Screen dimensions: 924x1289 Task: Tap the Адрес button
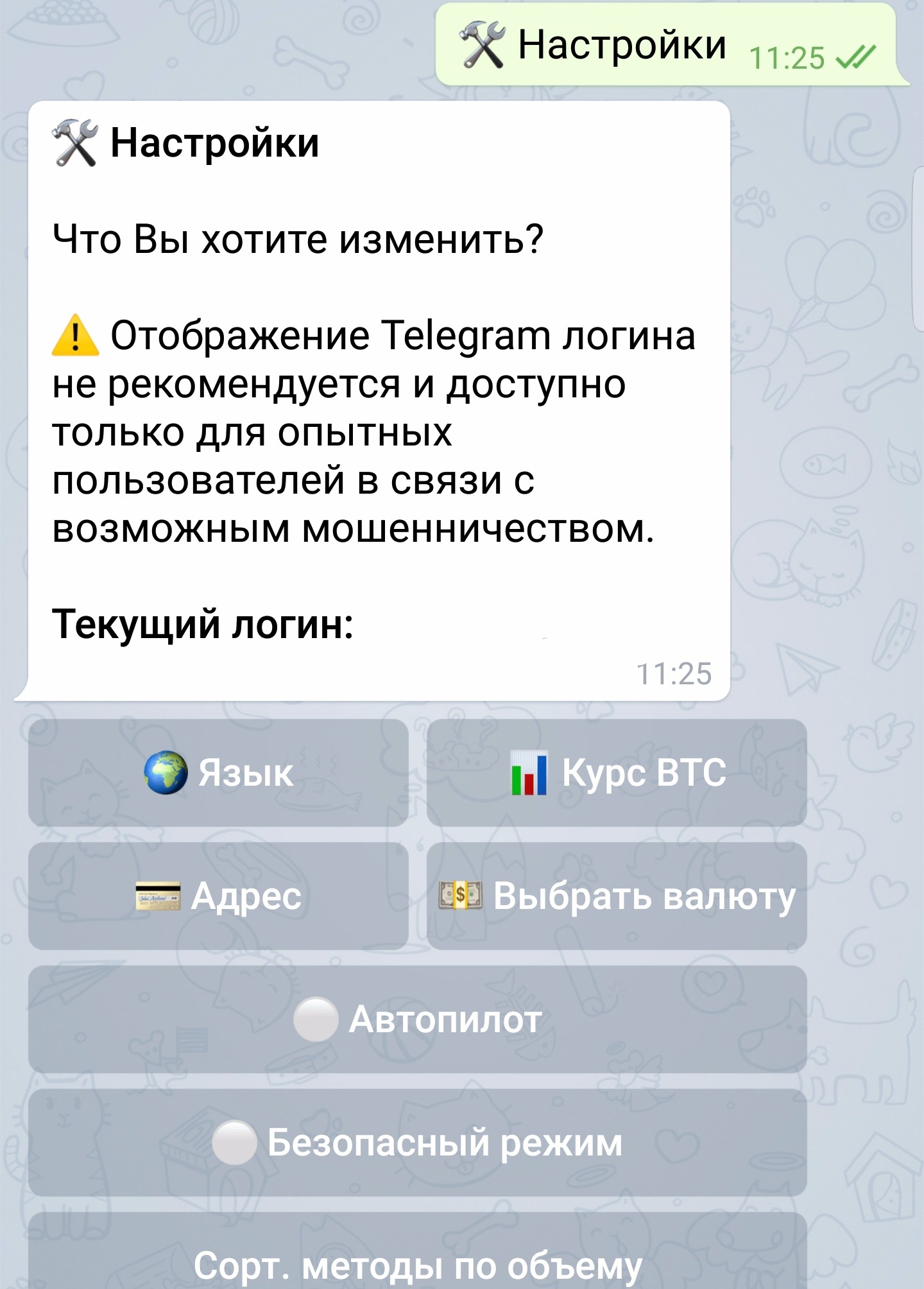(218, 895)
